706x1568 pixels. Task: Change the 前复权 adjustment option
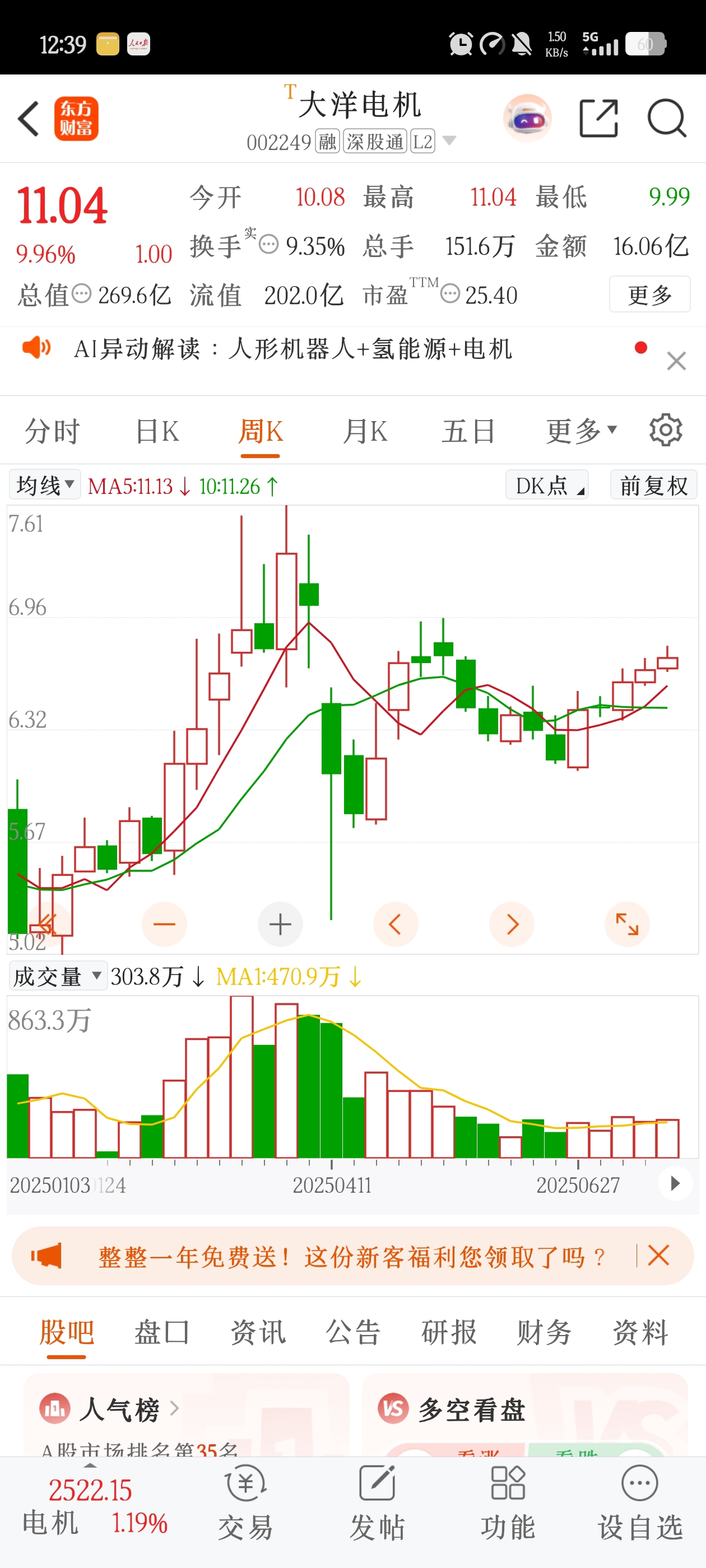click(x=654, y=485)
